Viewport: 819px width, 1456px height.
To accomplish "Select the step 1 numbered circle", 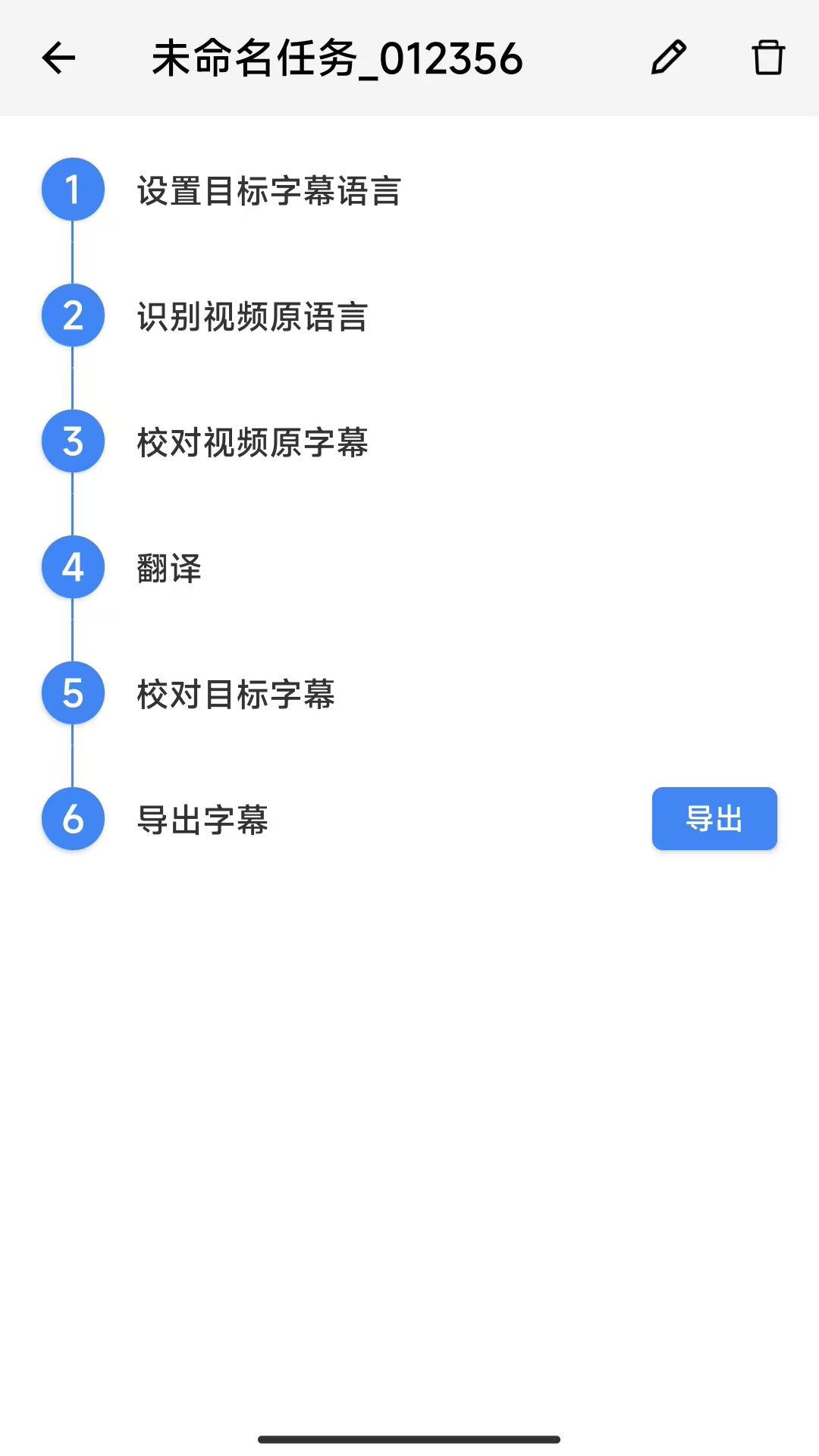I will (72, 189).
